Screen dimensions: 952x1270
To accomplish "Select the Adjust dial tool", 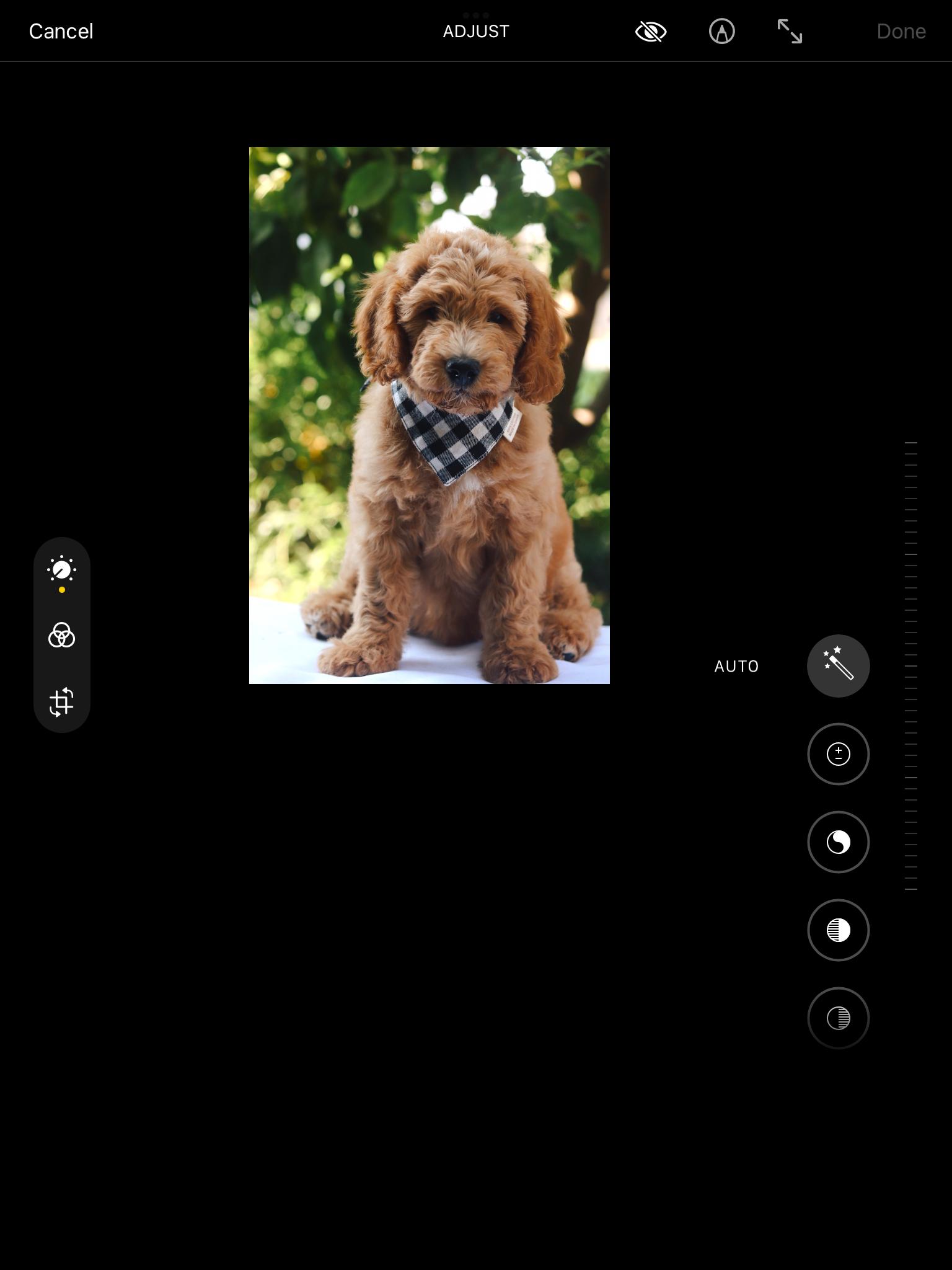I will point(62,569).
